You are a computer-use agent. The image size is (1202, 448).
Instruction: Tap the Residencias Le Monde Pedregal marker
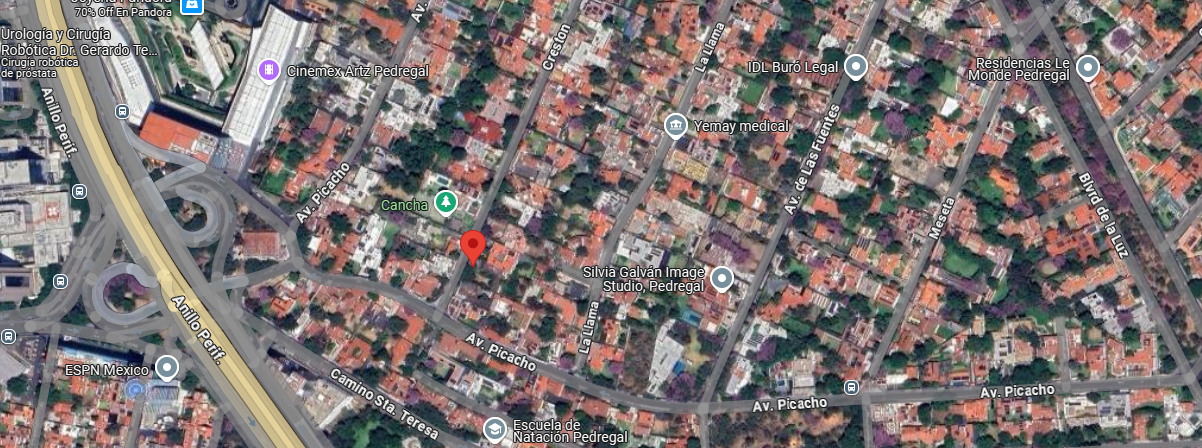[1087, 68]
